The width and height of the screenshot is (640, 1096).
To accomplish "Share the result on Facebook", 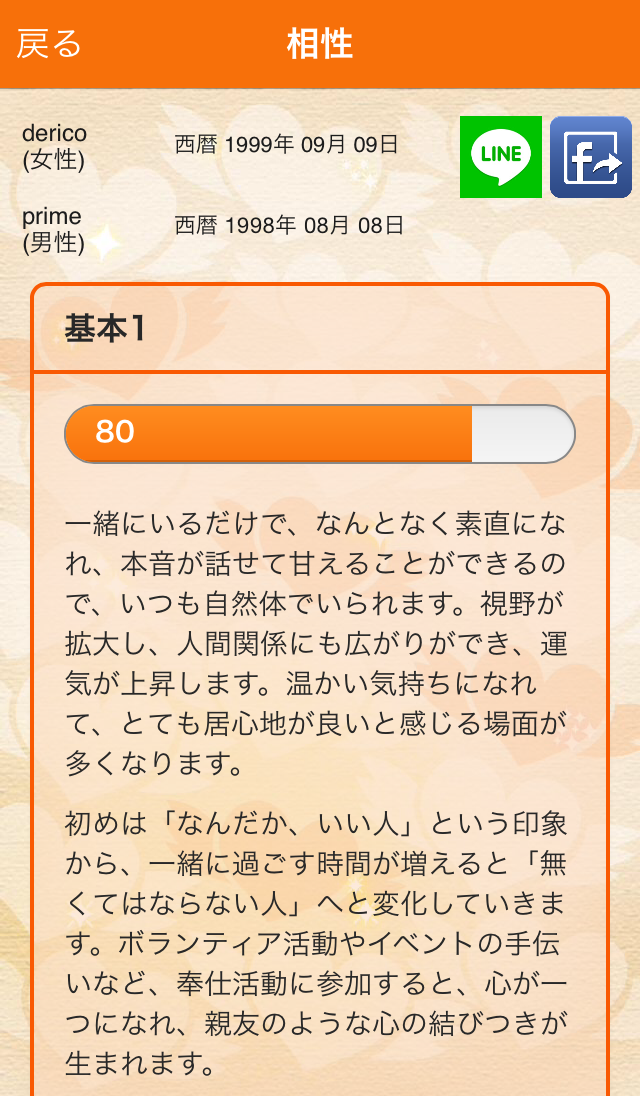I will pos(591,157).
